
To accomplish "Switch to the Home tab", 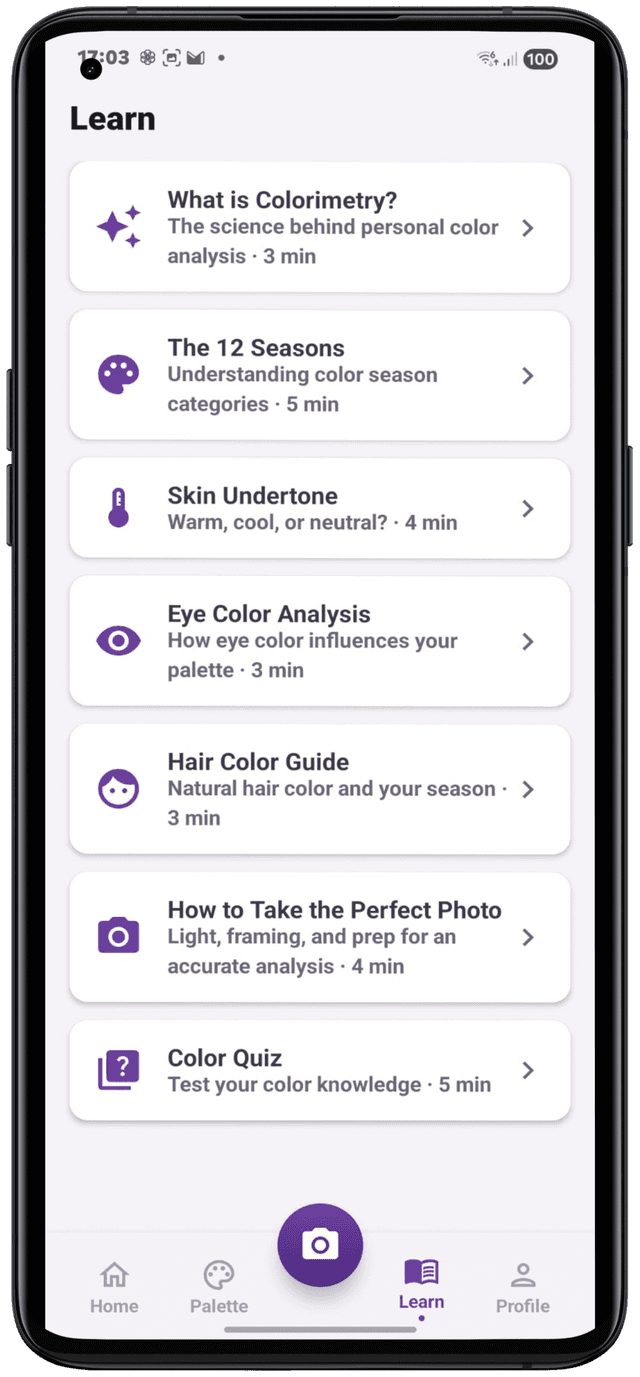I will (114, 1287).
